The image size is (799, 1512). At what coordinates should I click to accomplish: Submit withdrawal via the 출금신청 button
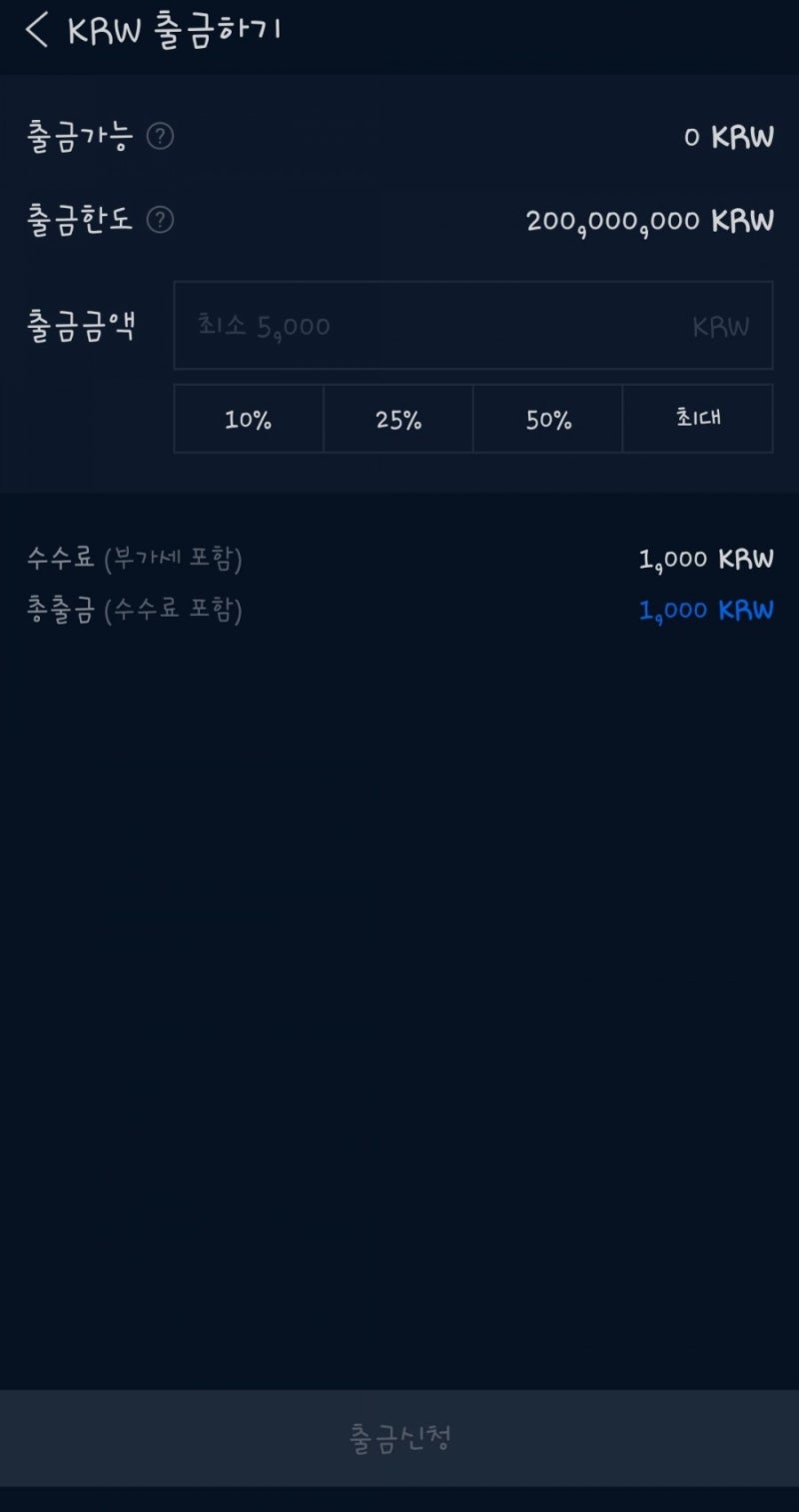pyautogui.click(x=399, y=1436)
